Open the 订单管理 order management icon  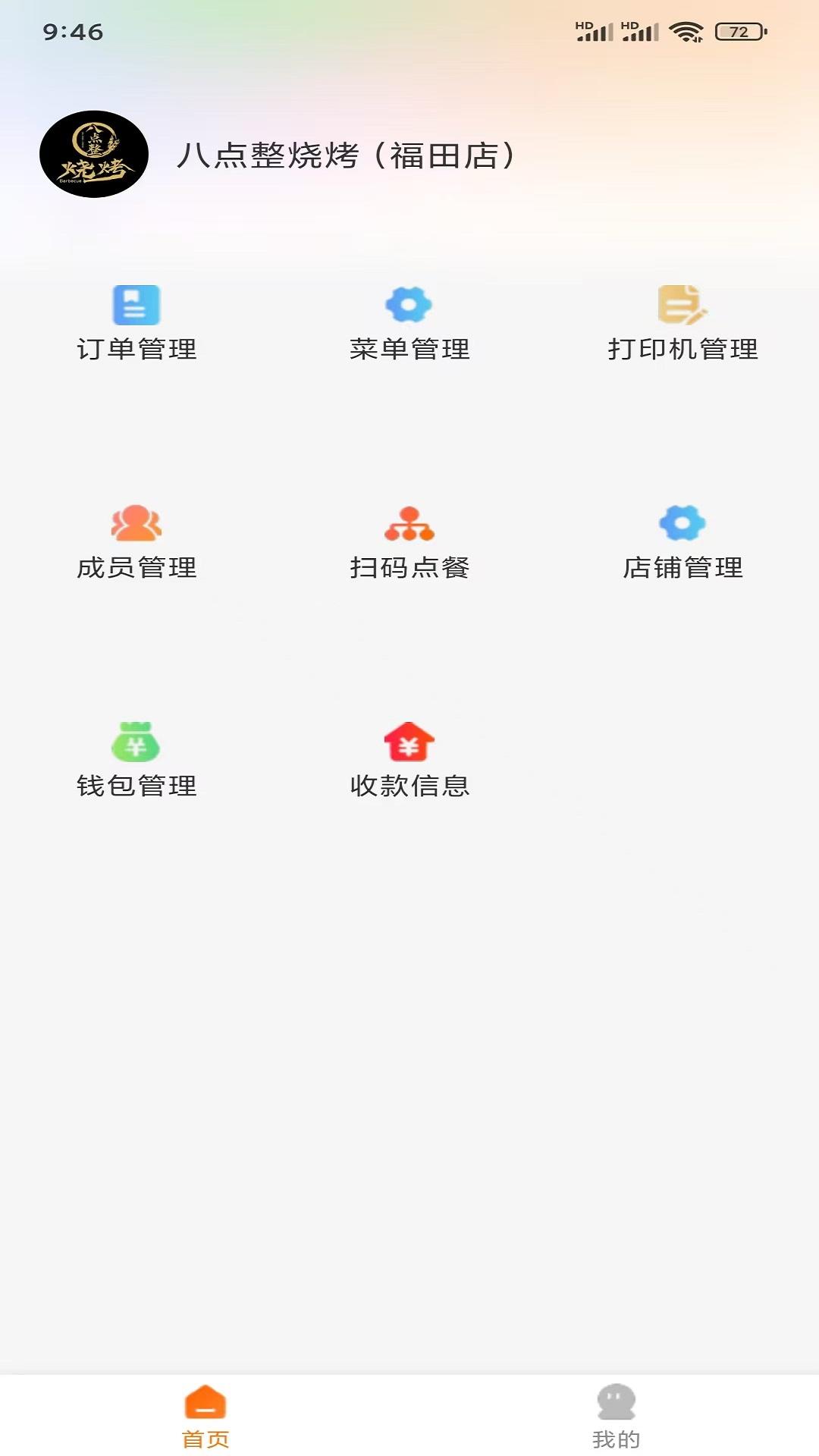[136, 306]
